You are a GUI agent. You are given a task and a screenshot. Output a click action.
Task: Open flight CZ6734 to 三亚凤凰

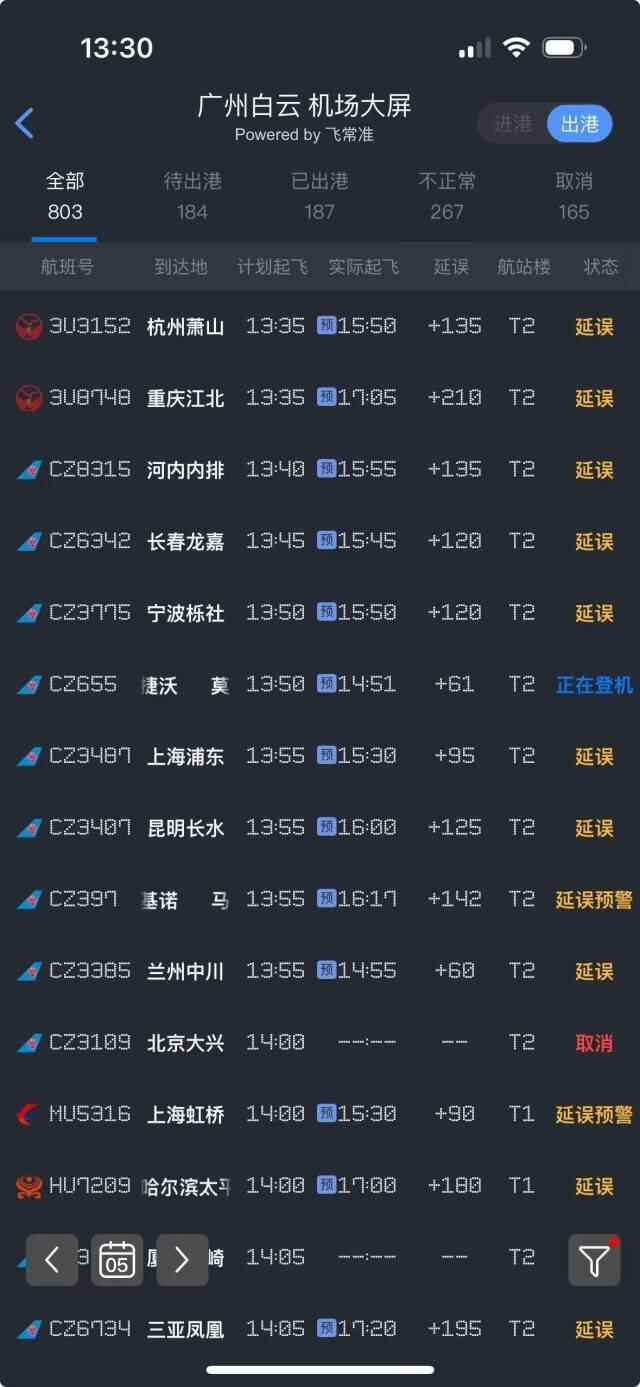(x=320, y=1329)
